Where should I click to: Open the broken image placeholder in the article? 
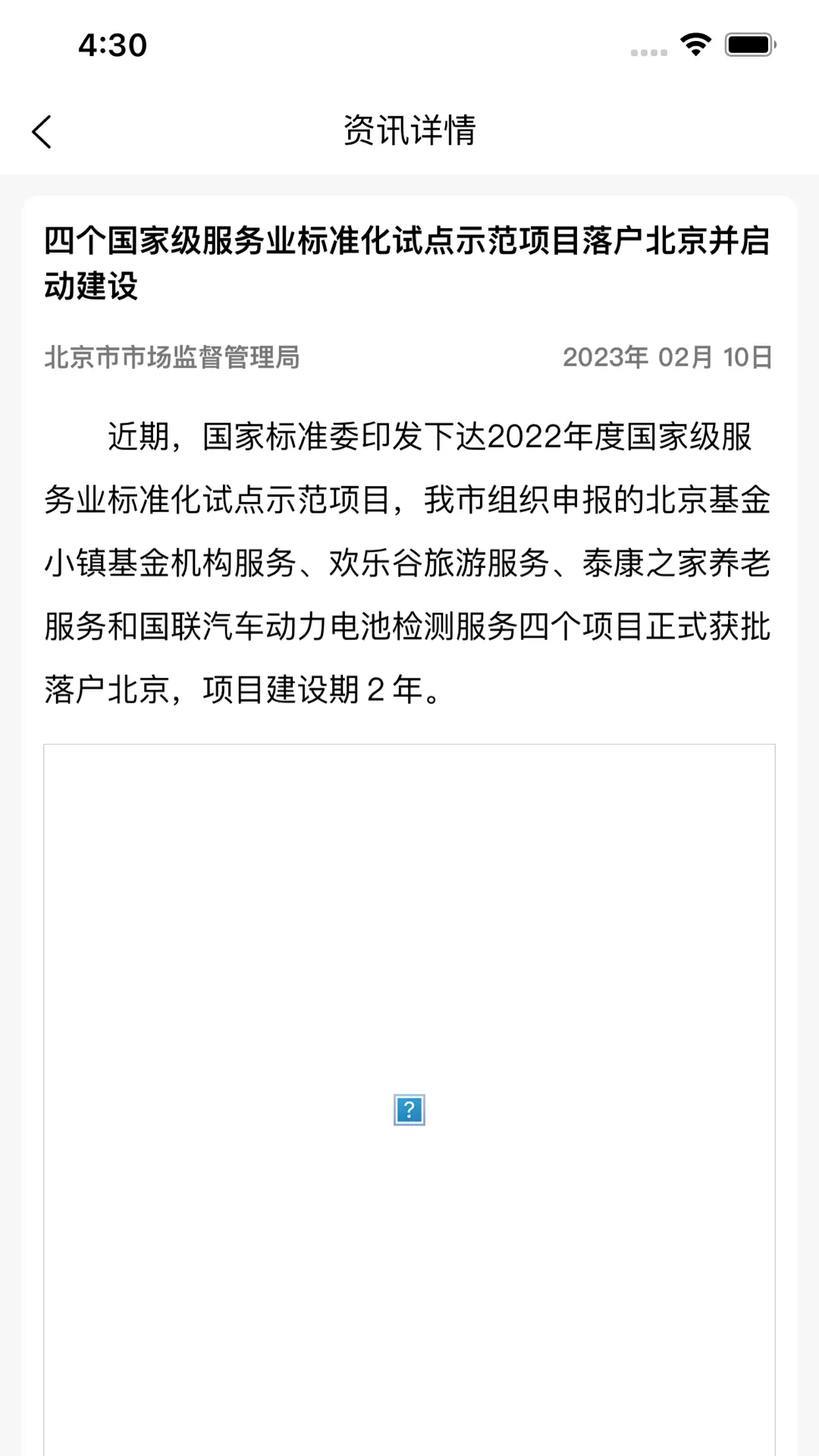point(409,1109)
